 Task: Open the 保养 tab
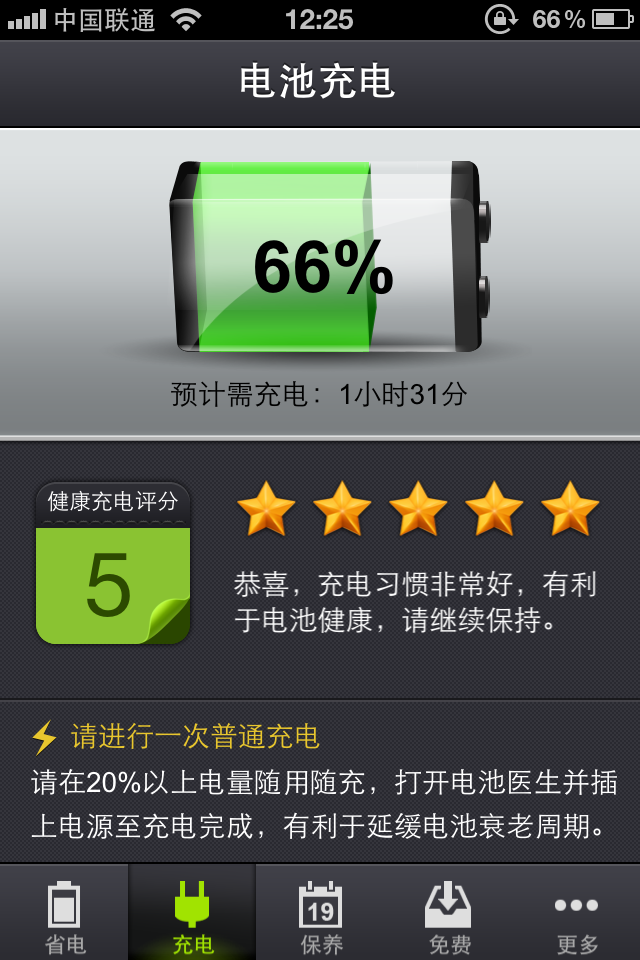tap(320, 914)
